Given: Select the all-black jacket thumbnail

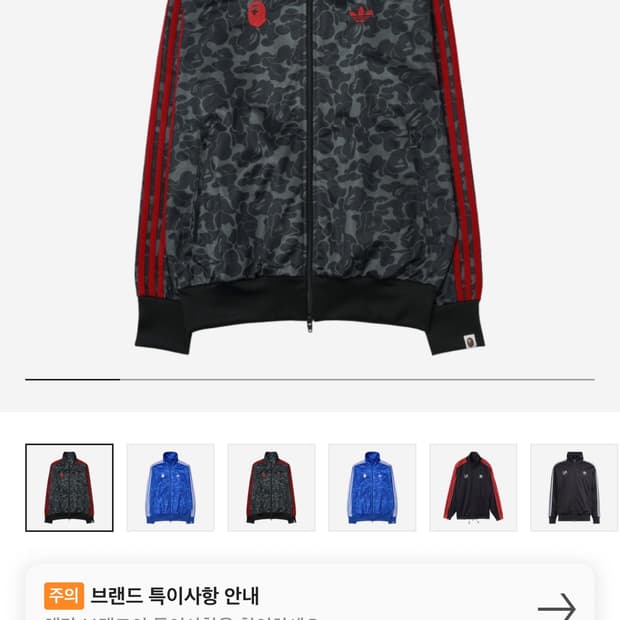Looking at the screenshot, I should (574, 488).
